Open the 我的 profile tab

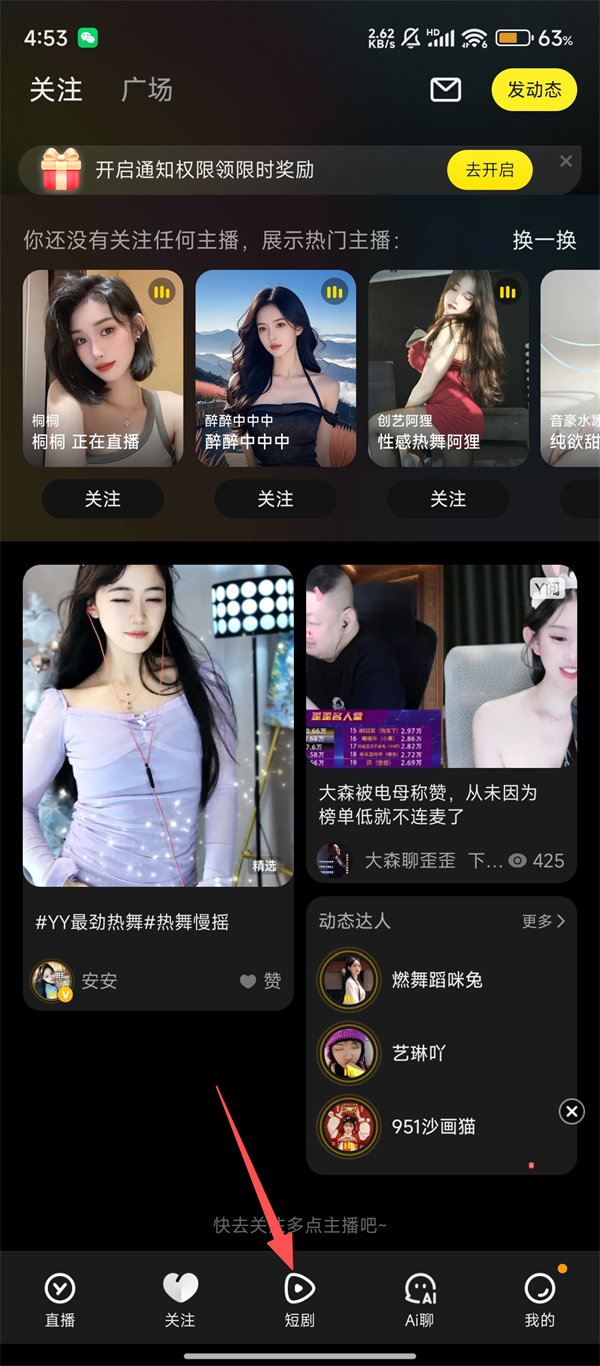point(540,1300)
